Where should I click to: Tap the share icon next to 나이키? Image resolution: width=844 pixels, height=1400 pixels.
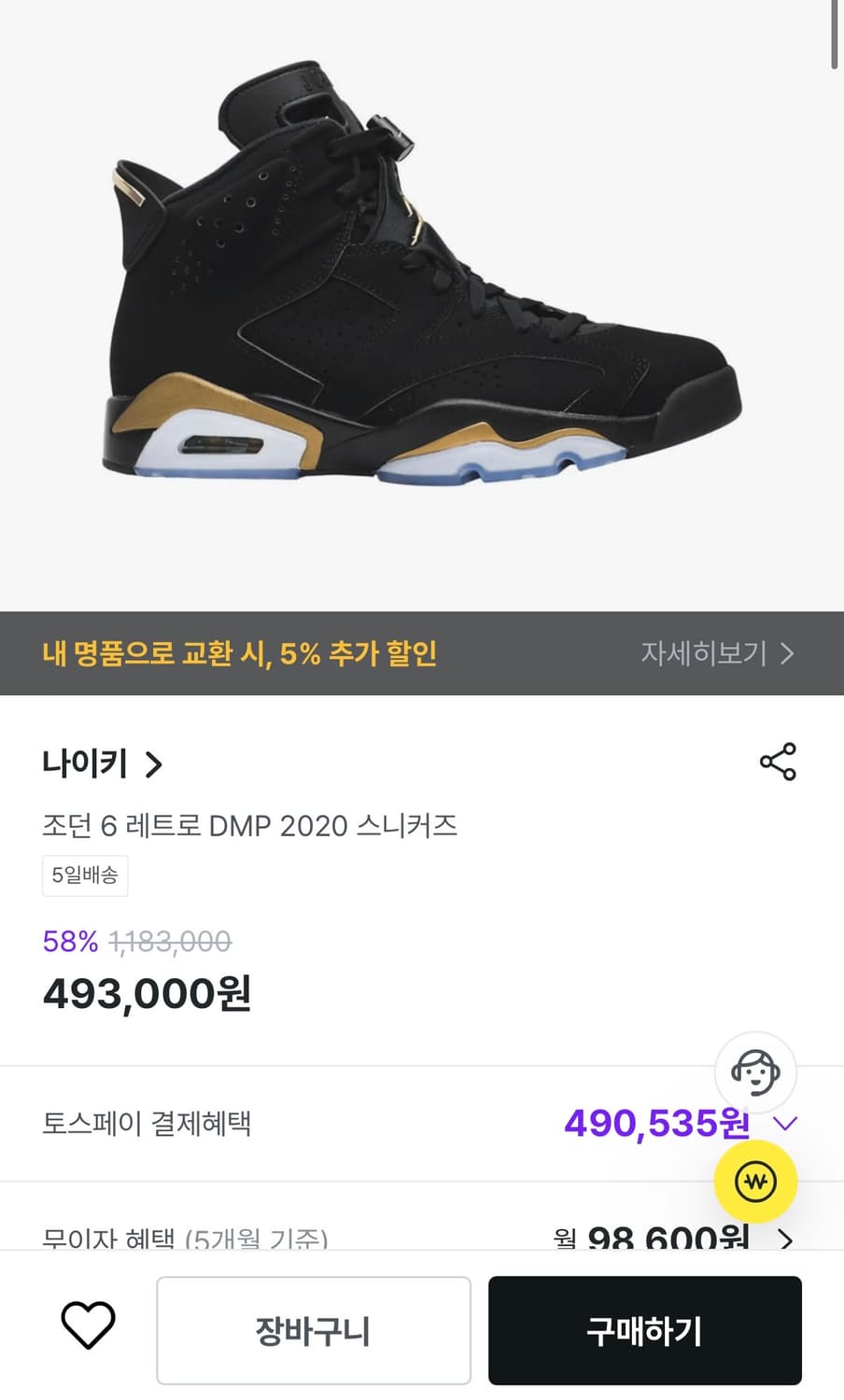coord(778,762)
